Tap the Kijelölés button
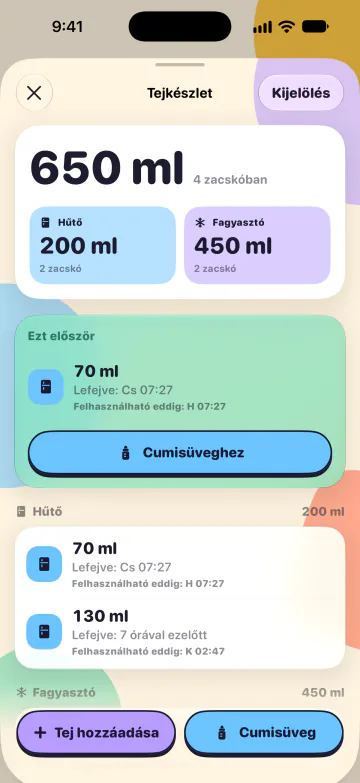The width and height of the screenshot is (360, 783). click(301, 93)
